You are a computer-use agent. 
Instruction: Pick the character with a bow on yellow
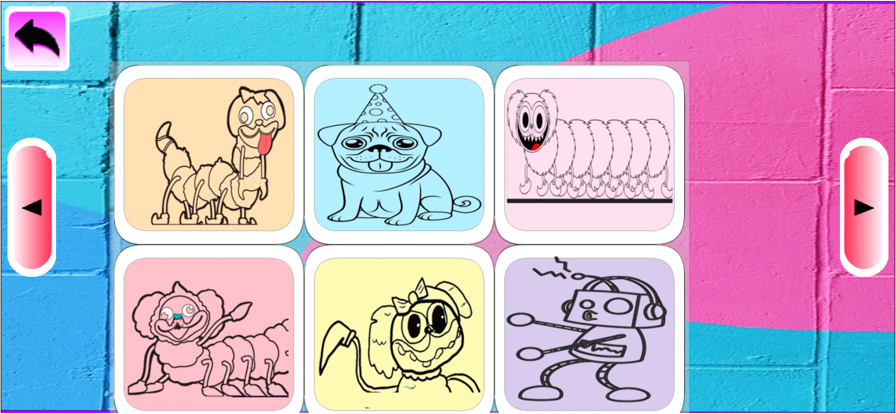399,330
